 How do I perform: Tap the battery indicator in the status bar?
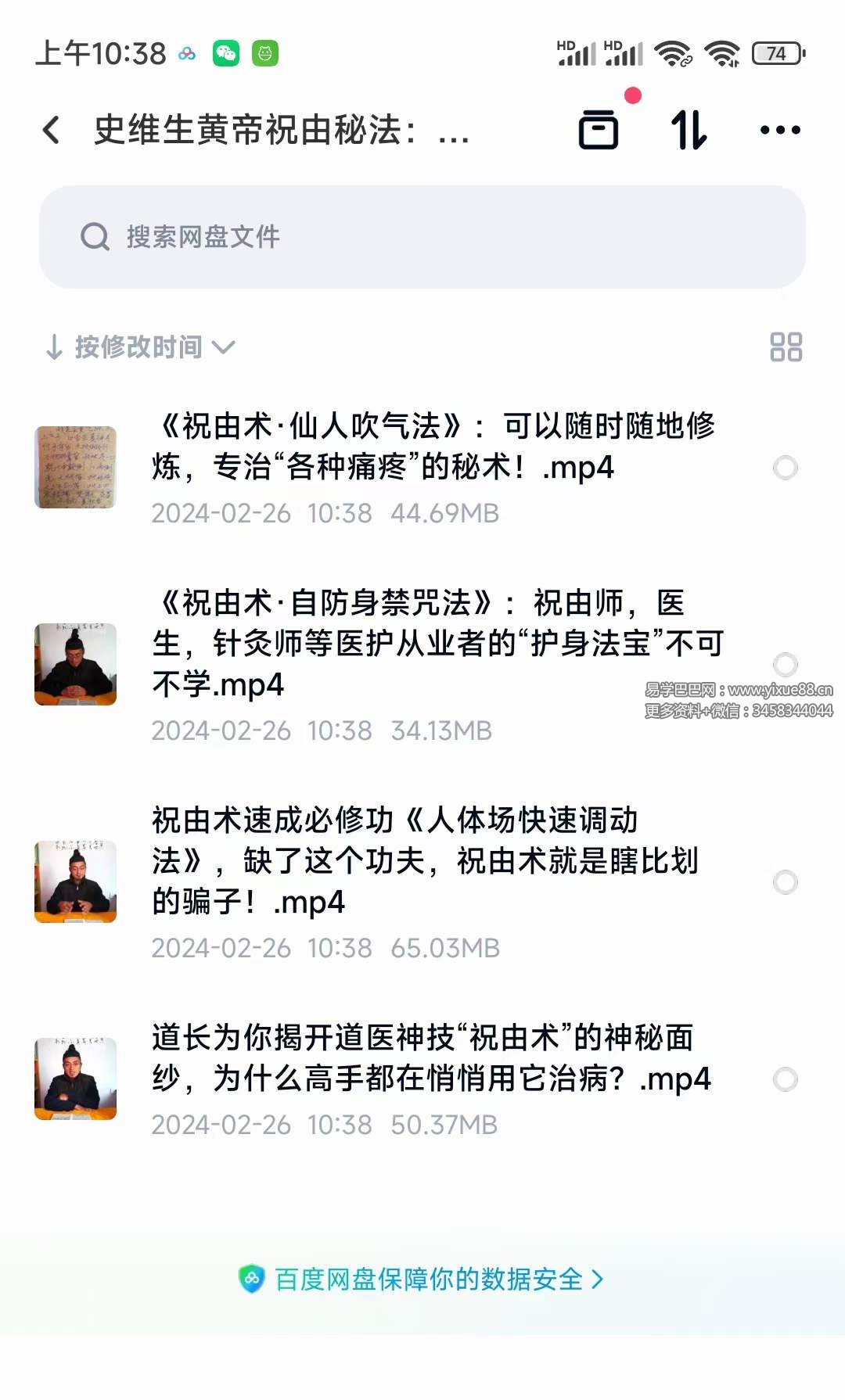pos(777,53)
